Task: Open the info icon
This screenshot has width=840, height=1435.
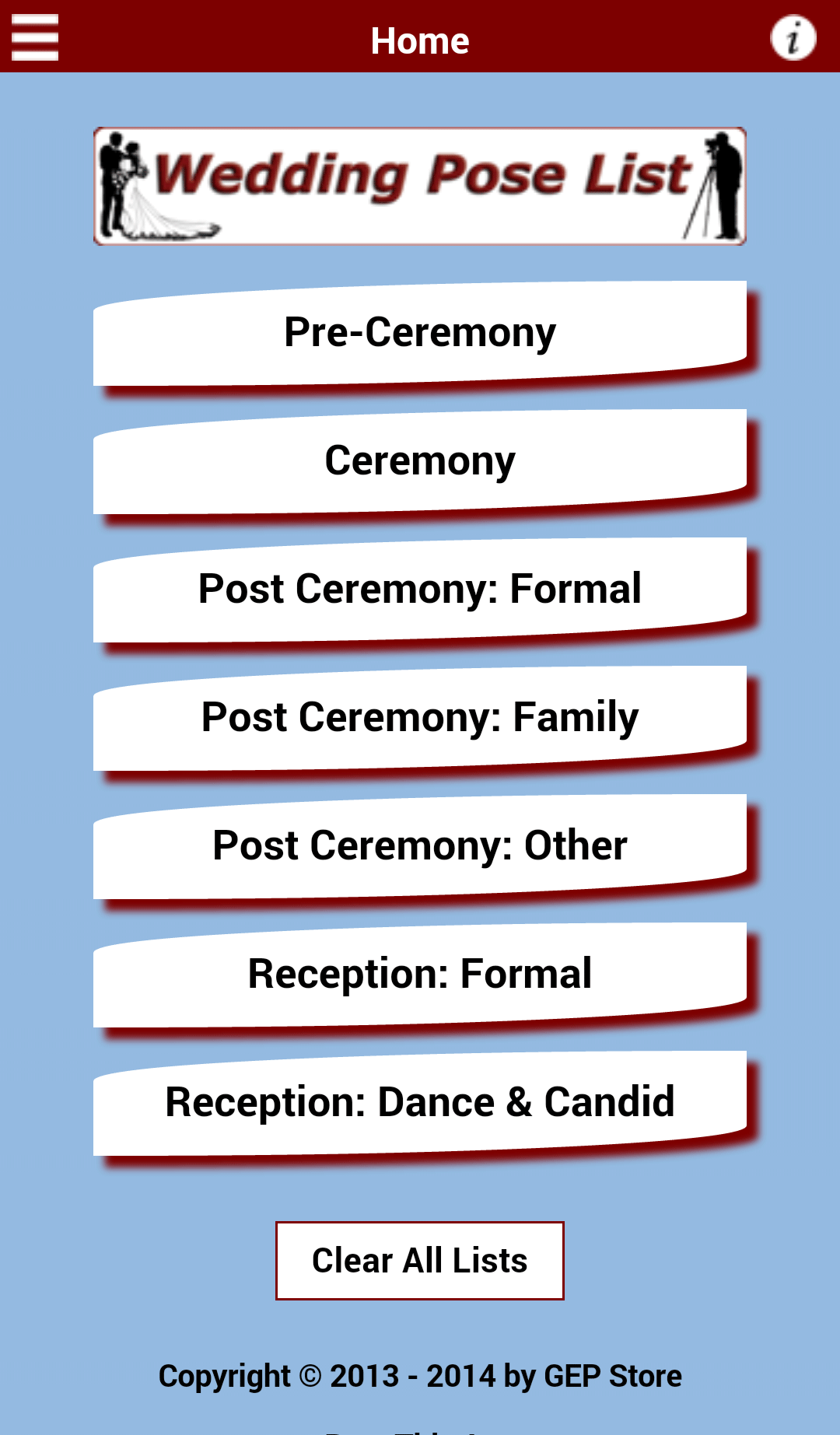Action: coord(793,37)
